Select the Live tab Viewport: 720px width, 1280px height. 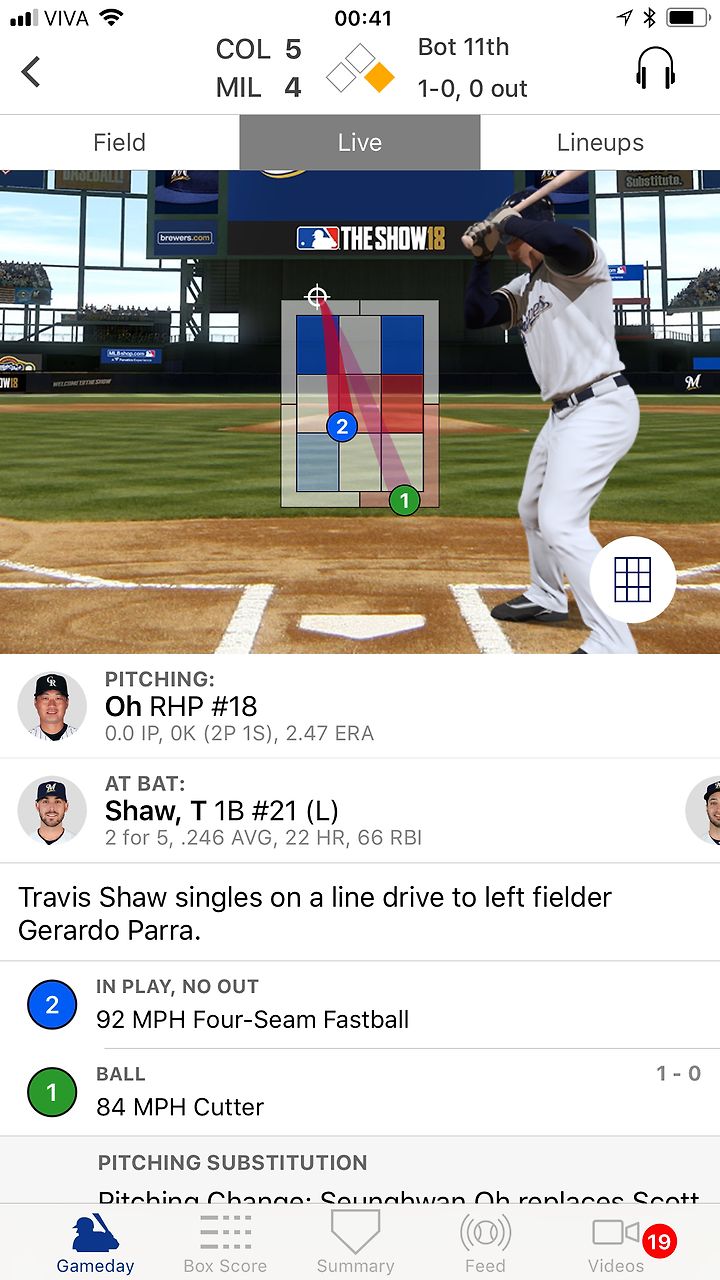point(360,143)
